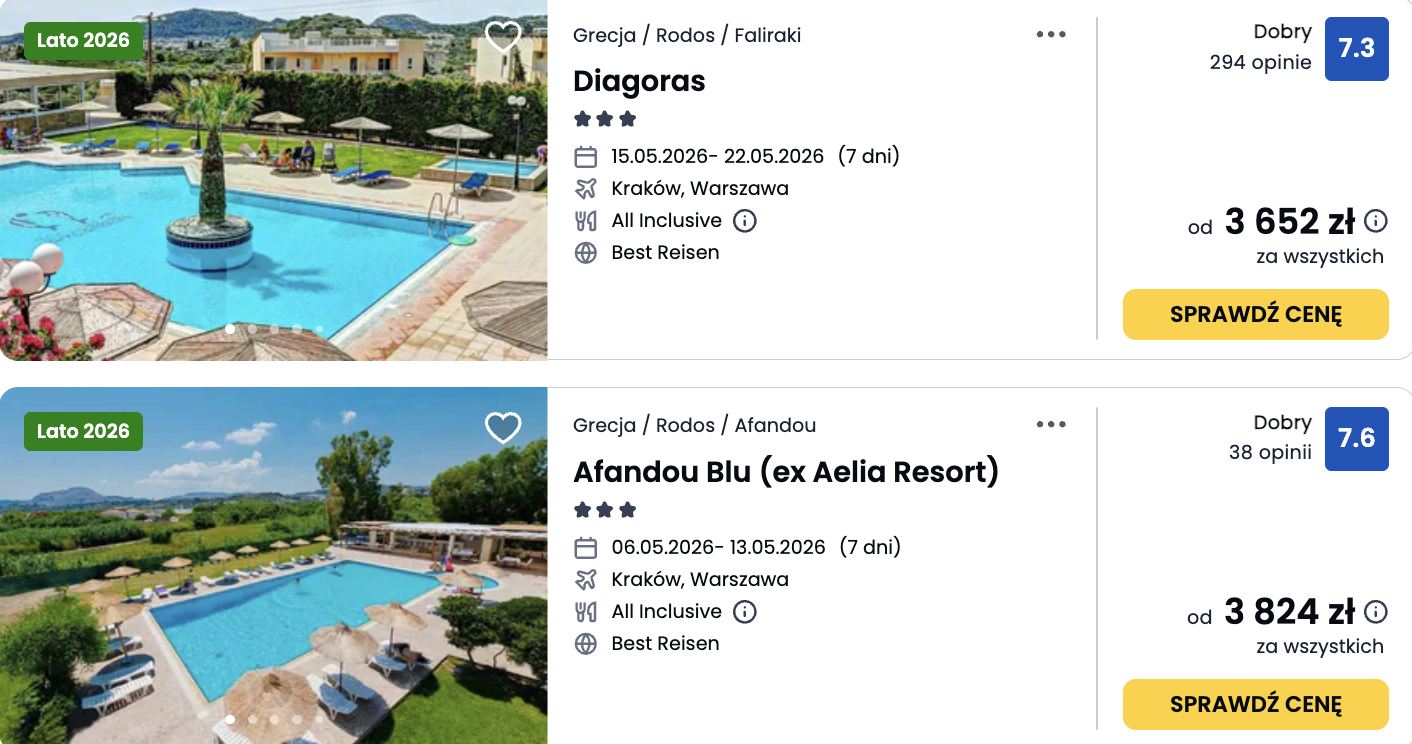The height and width of the screenshot is (744, 1412).
Task: Open Afandou Blu (ex Aelia Resort) title
Action: point(785,471)
